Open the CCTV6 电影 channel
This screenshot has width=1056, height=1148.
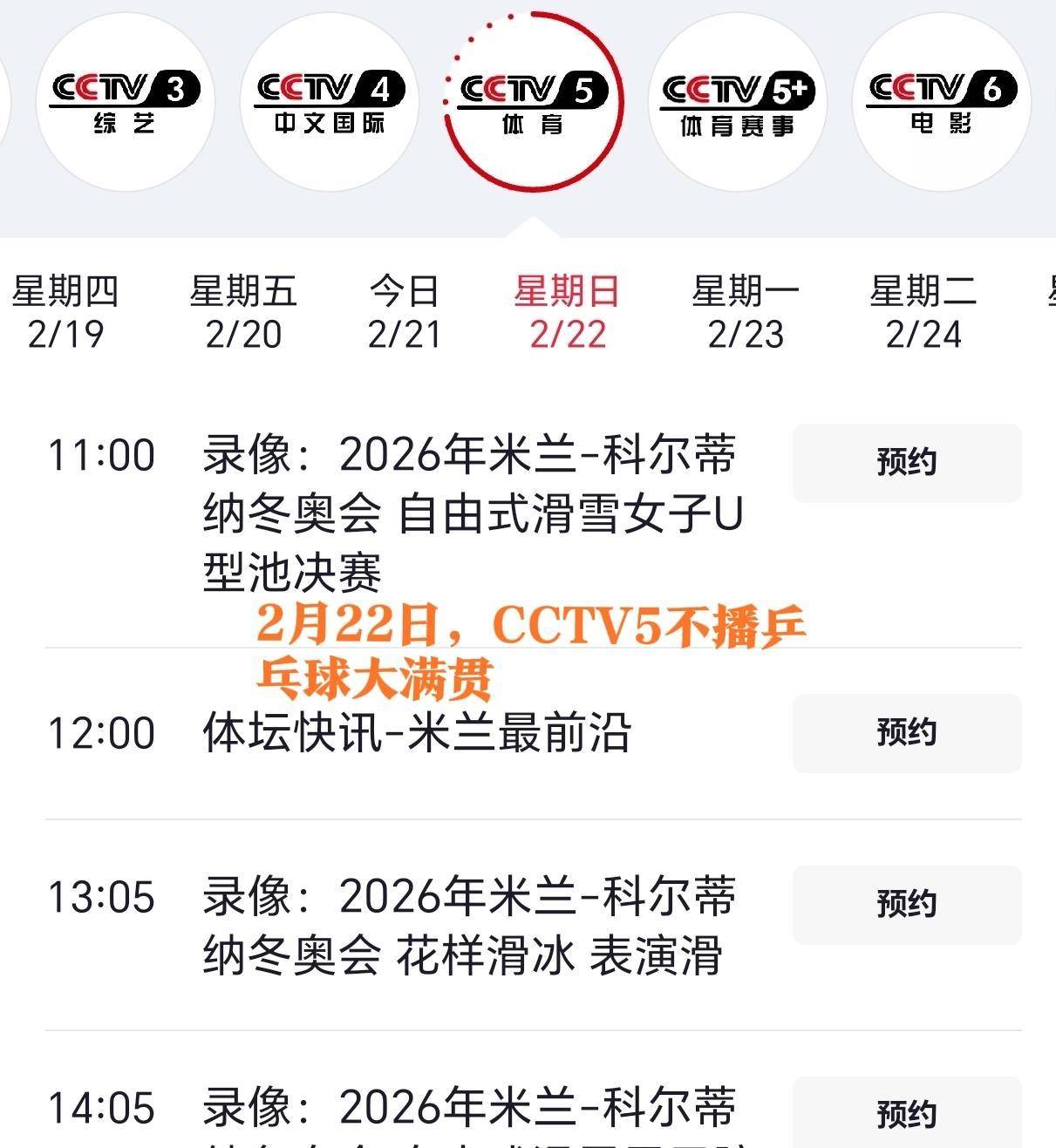pos(941,102)
